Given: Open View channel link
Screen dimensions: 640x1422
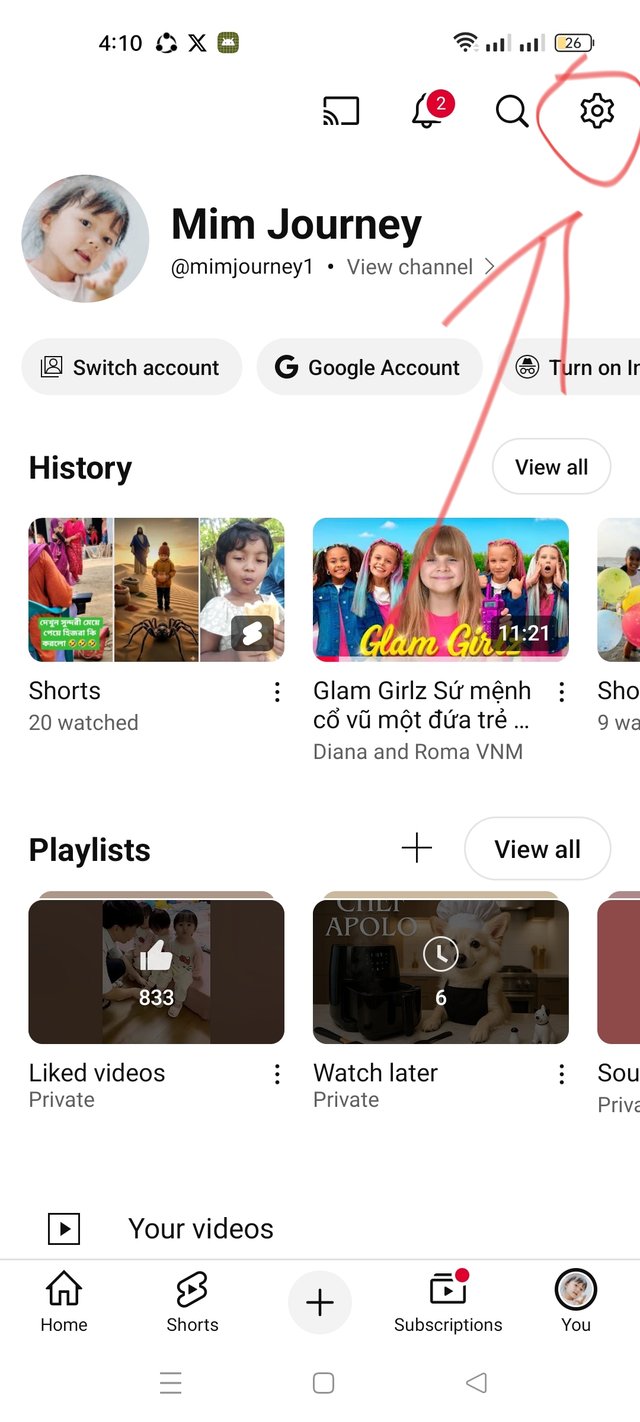Looking at the screenshot, I should click(420, 267).
